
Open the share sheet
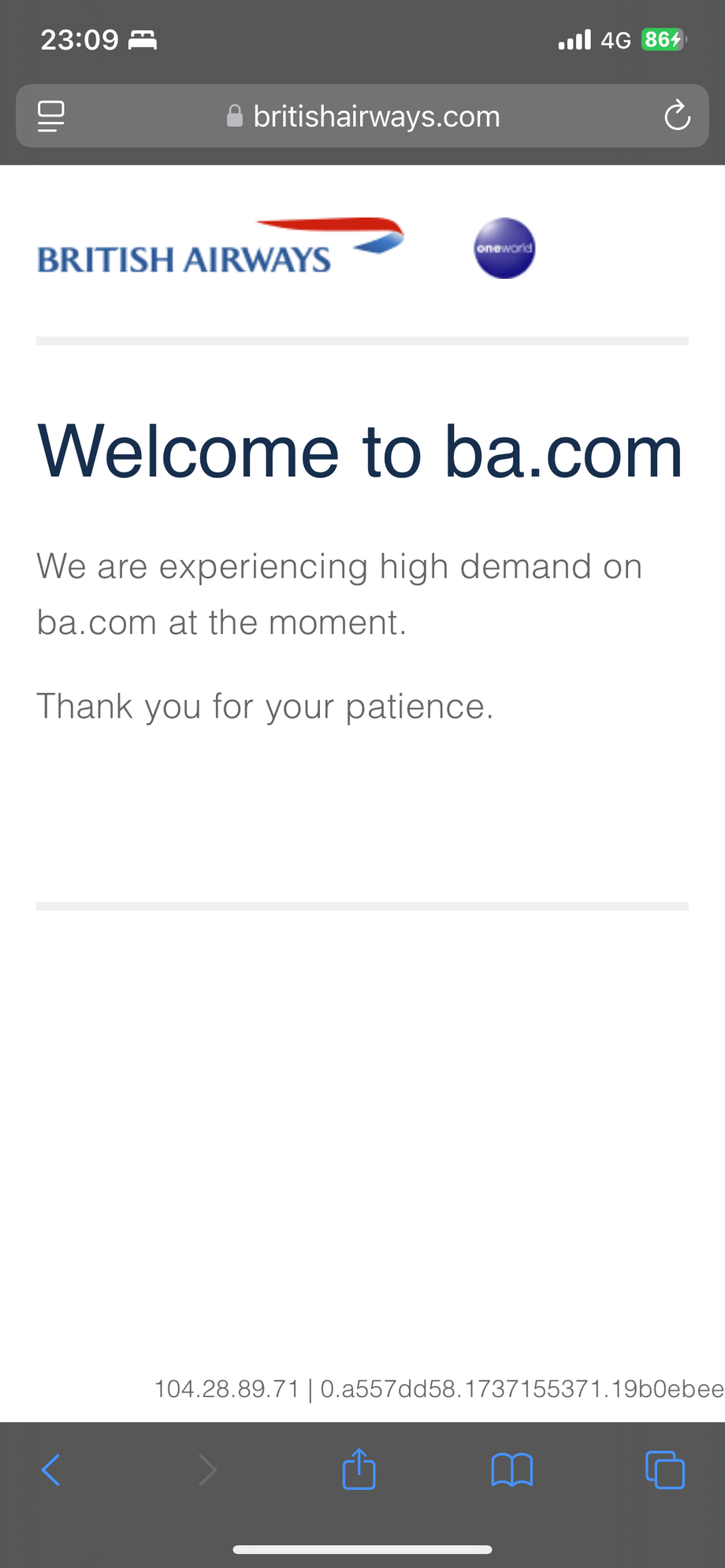[x=359, y=1470]
